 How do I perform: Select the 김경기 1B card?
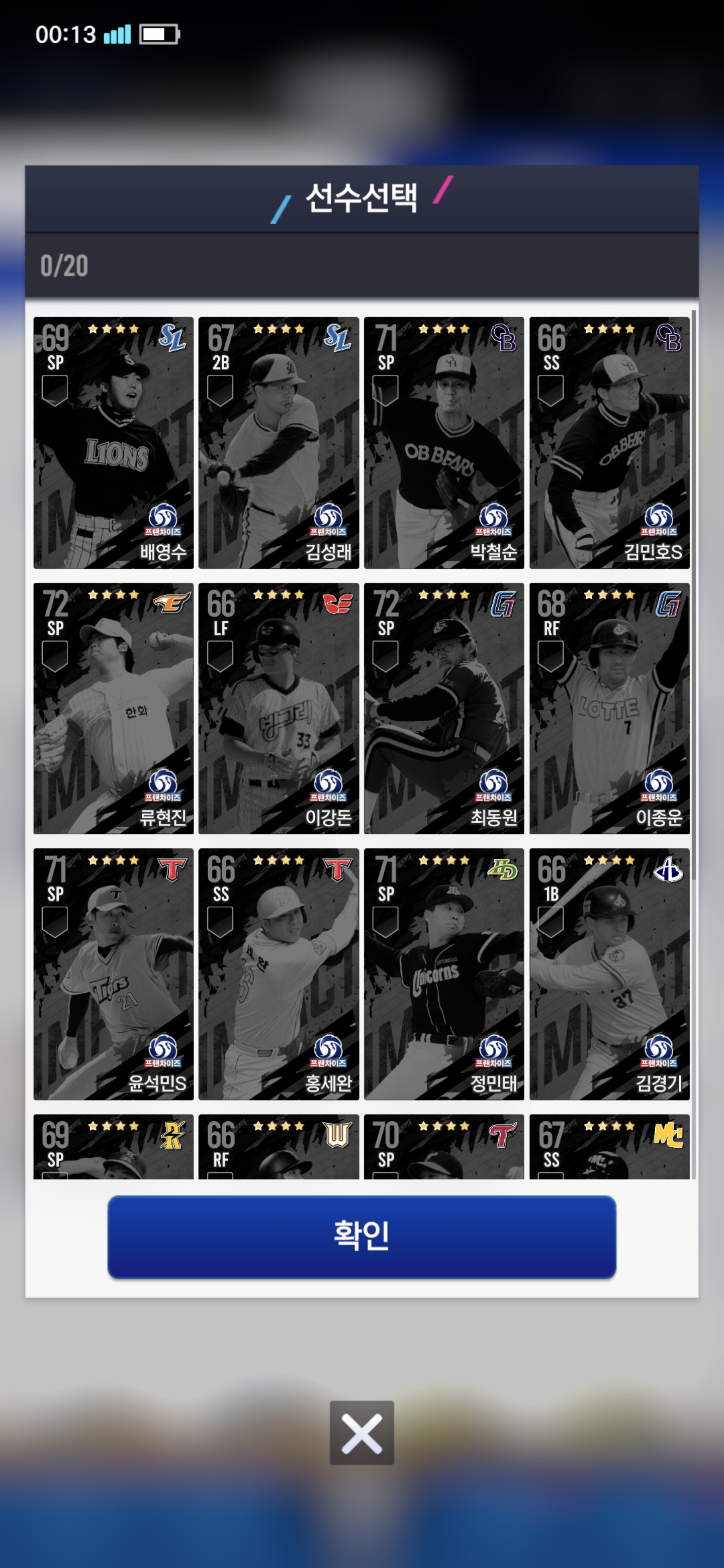point(609,974)
